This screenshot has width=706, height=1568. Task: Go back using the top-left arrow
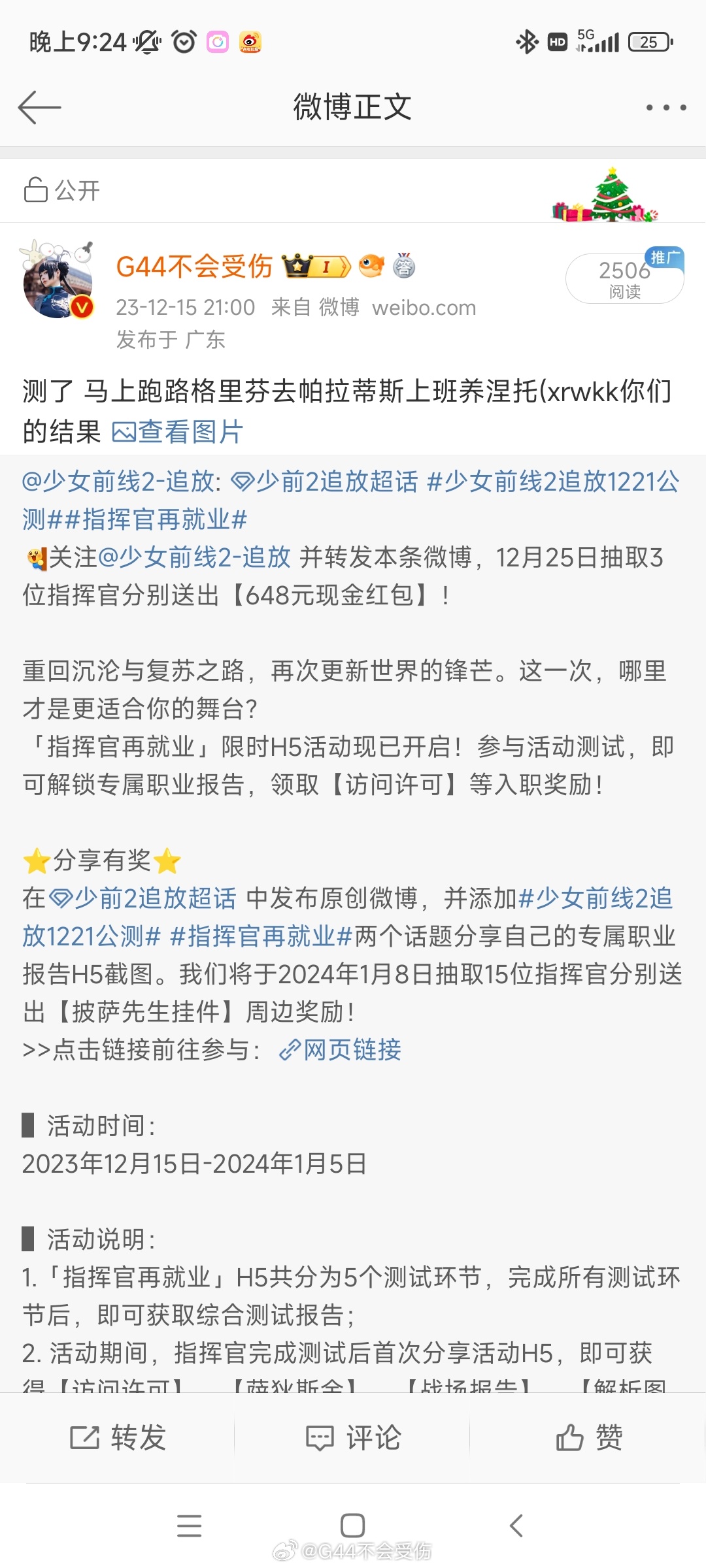(x=39, y=108)
